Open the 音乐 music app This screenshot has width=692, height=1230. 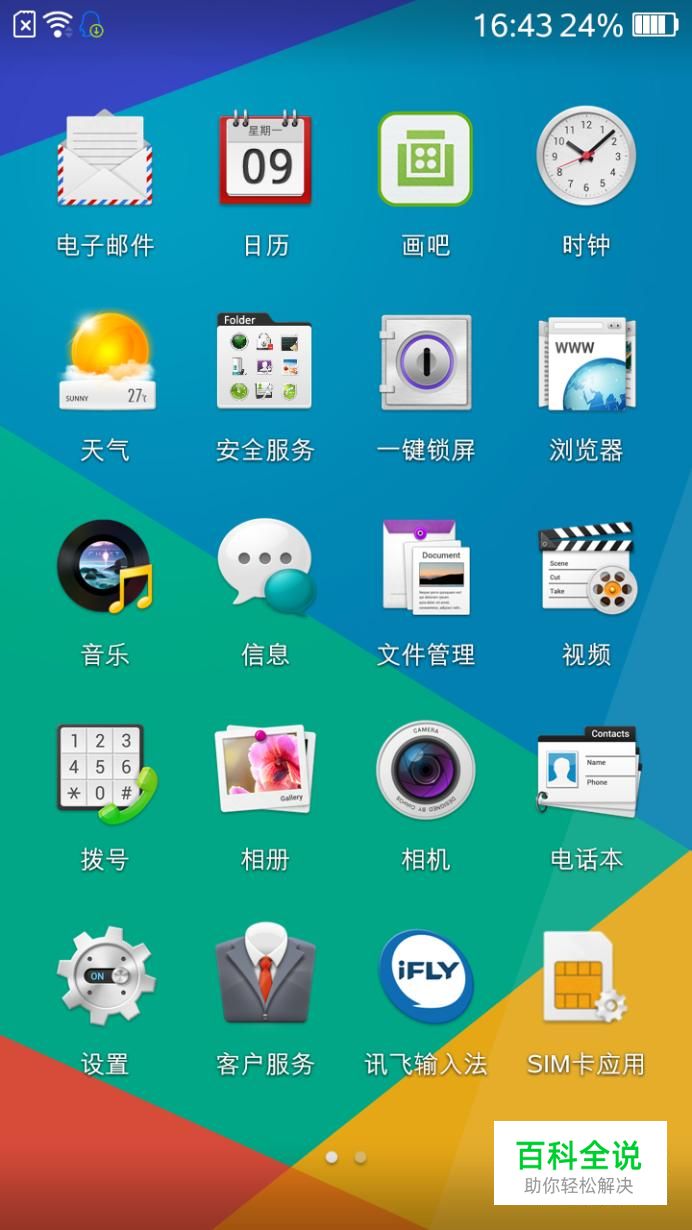click(x=105, y=568)
